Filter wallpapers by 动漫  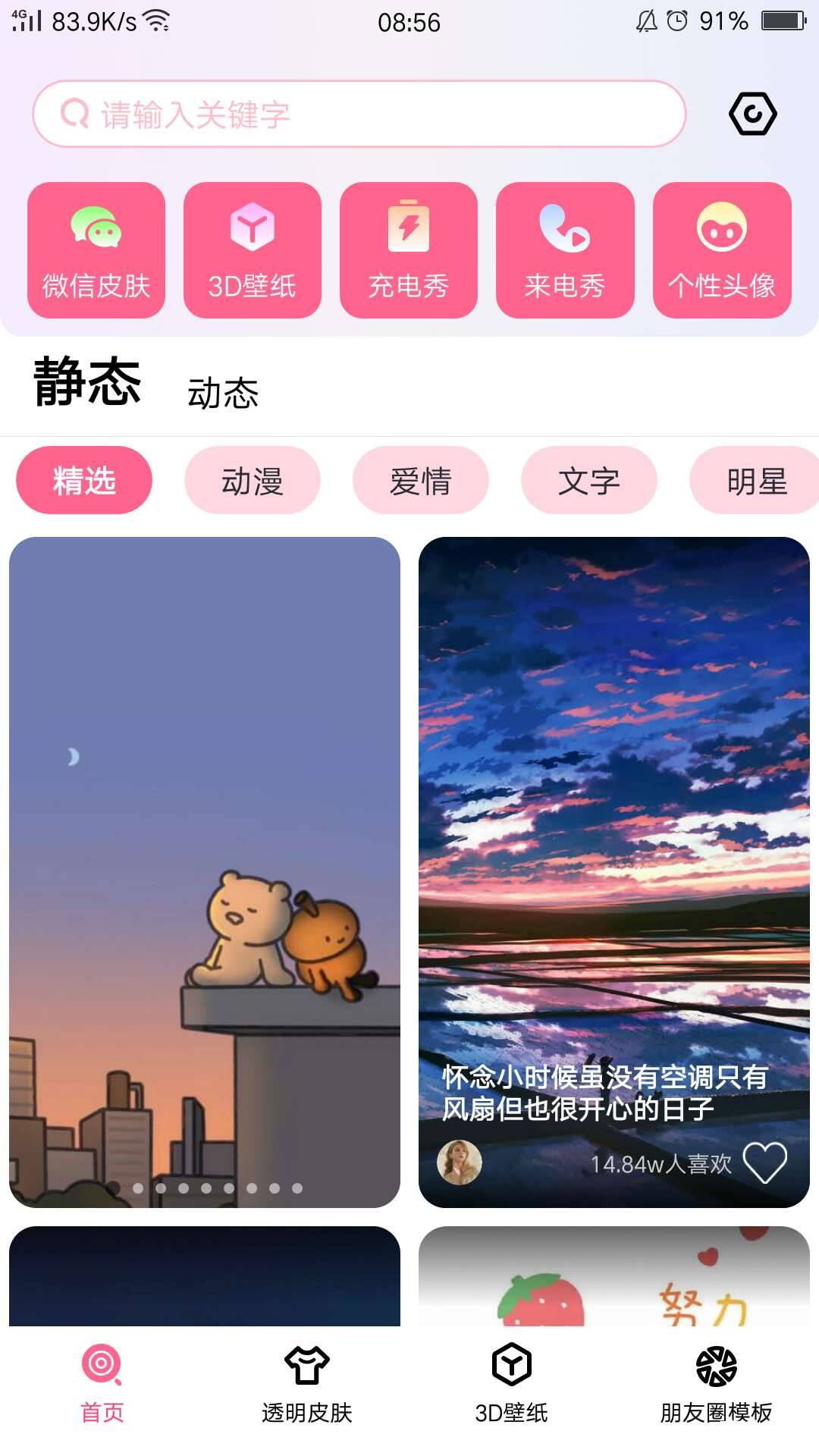pos(253,481)
